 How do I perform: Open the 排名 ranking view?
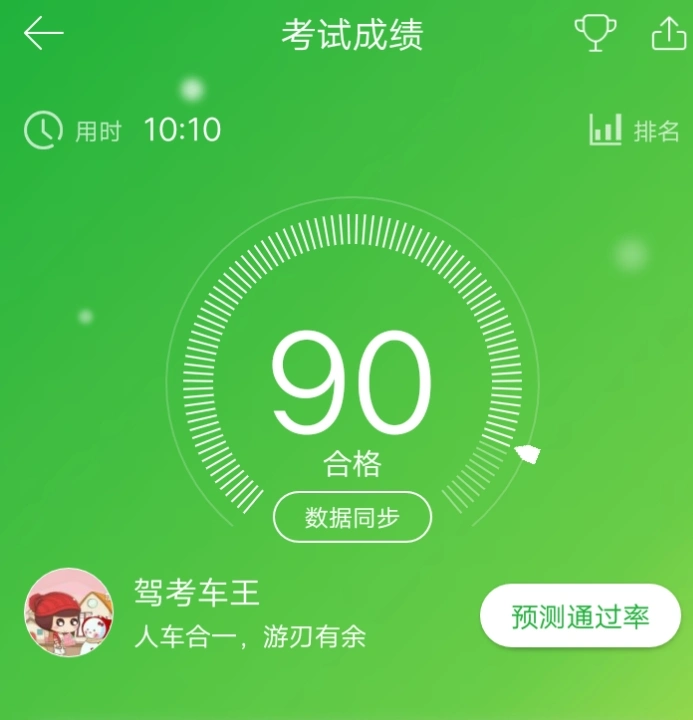[x=634, y=130]
